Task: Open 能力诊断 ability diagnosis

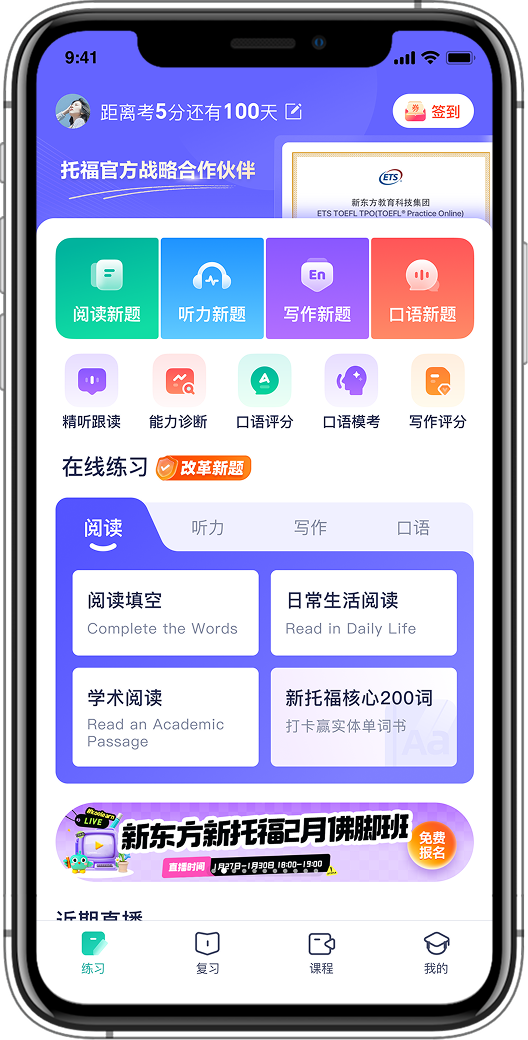Action: point(178,392)
